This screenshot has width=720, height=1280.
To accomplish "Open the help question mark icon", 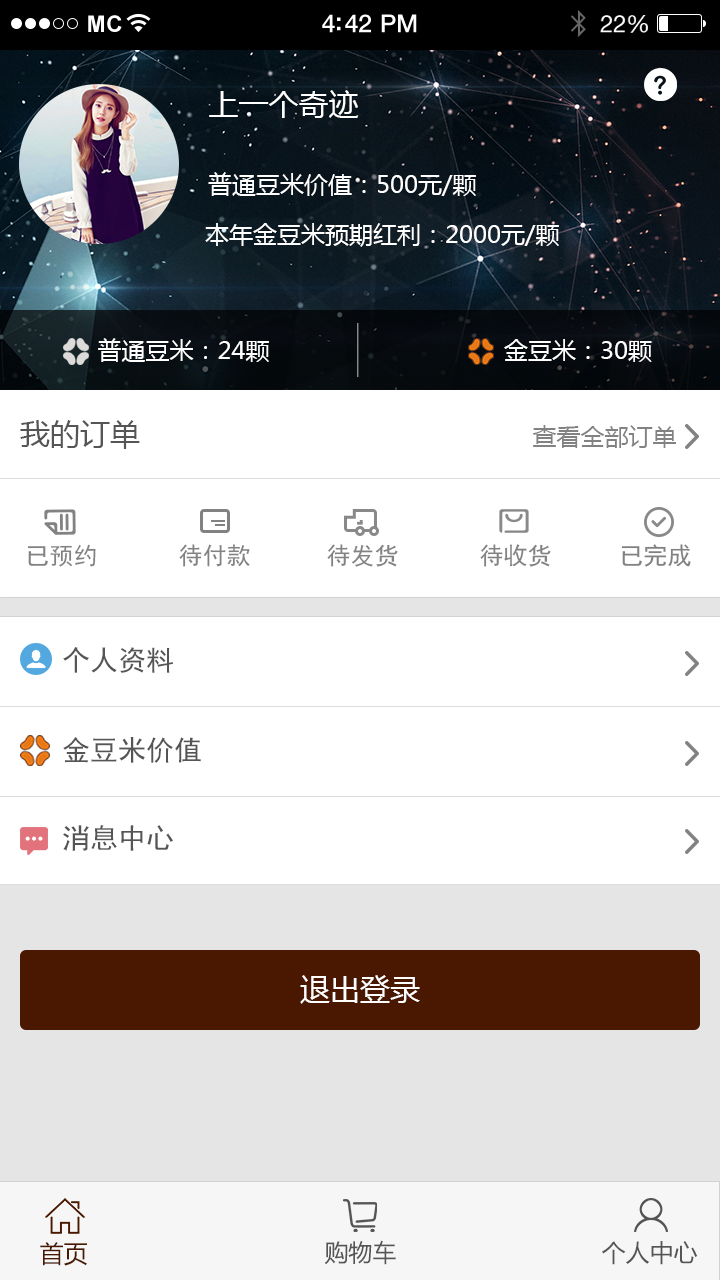I will coord(660,85).
